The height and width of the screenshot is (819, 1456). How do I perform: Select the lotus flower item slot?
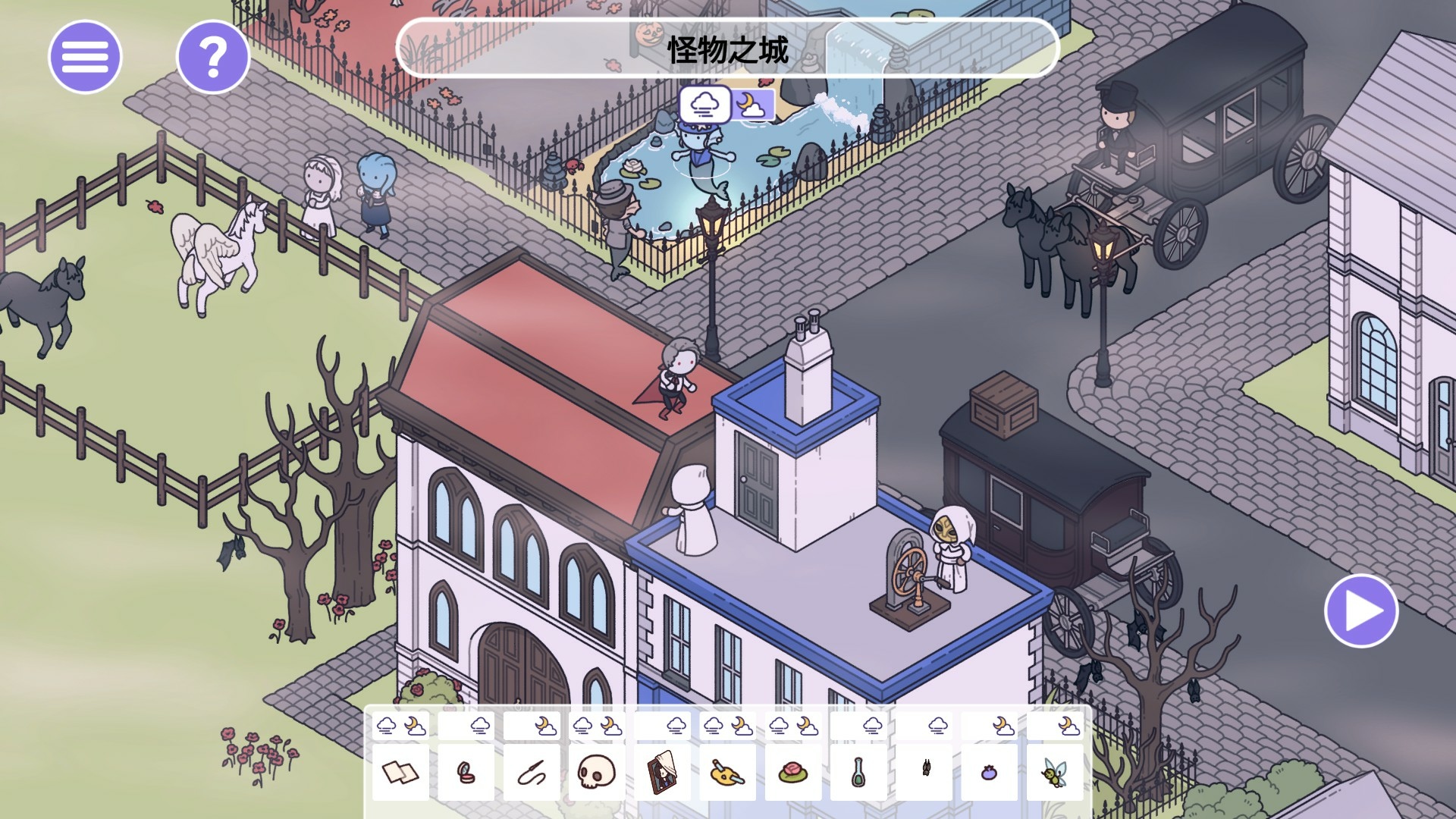pos(793,772)
